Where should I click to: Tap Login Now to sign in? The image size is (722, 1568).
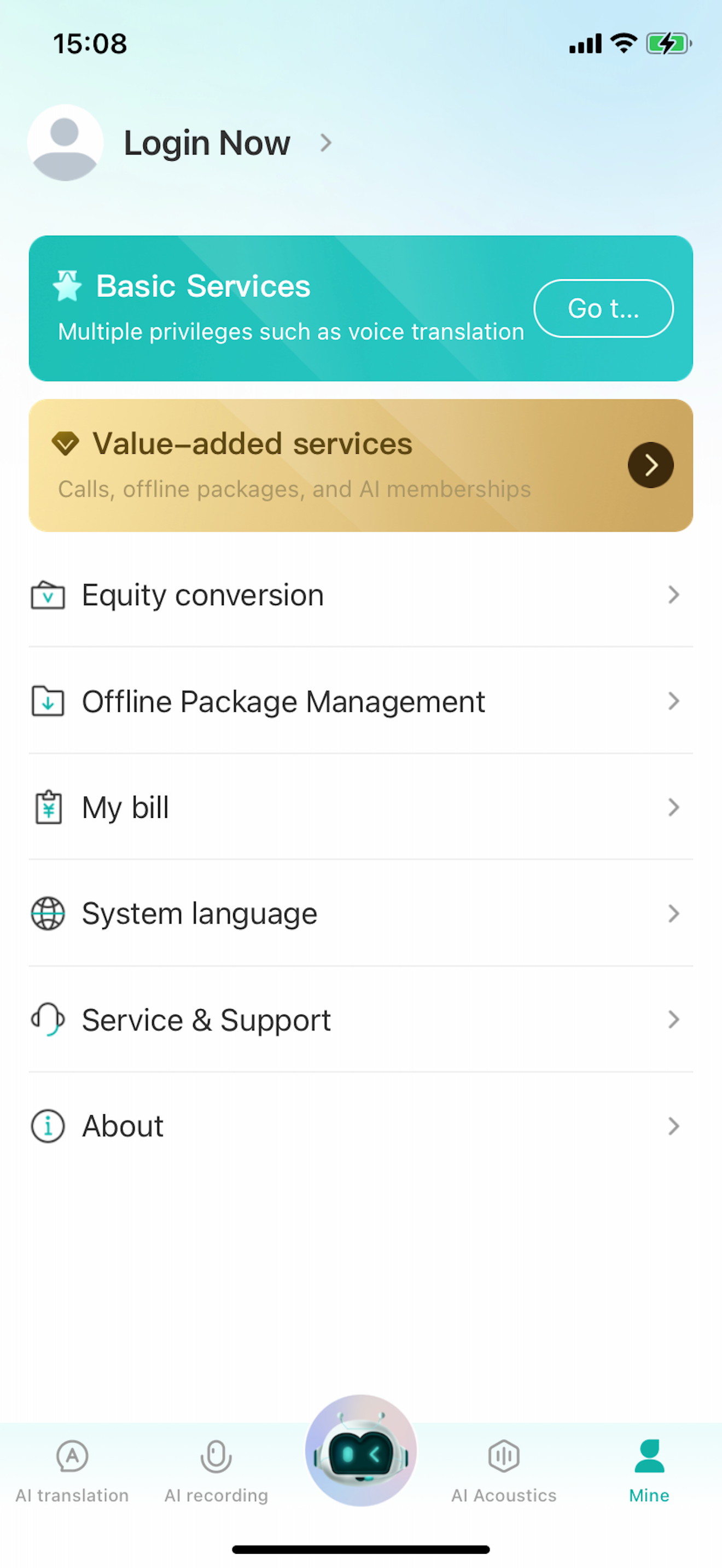point(207,143)
